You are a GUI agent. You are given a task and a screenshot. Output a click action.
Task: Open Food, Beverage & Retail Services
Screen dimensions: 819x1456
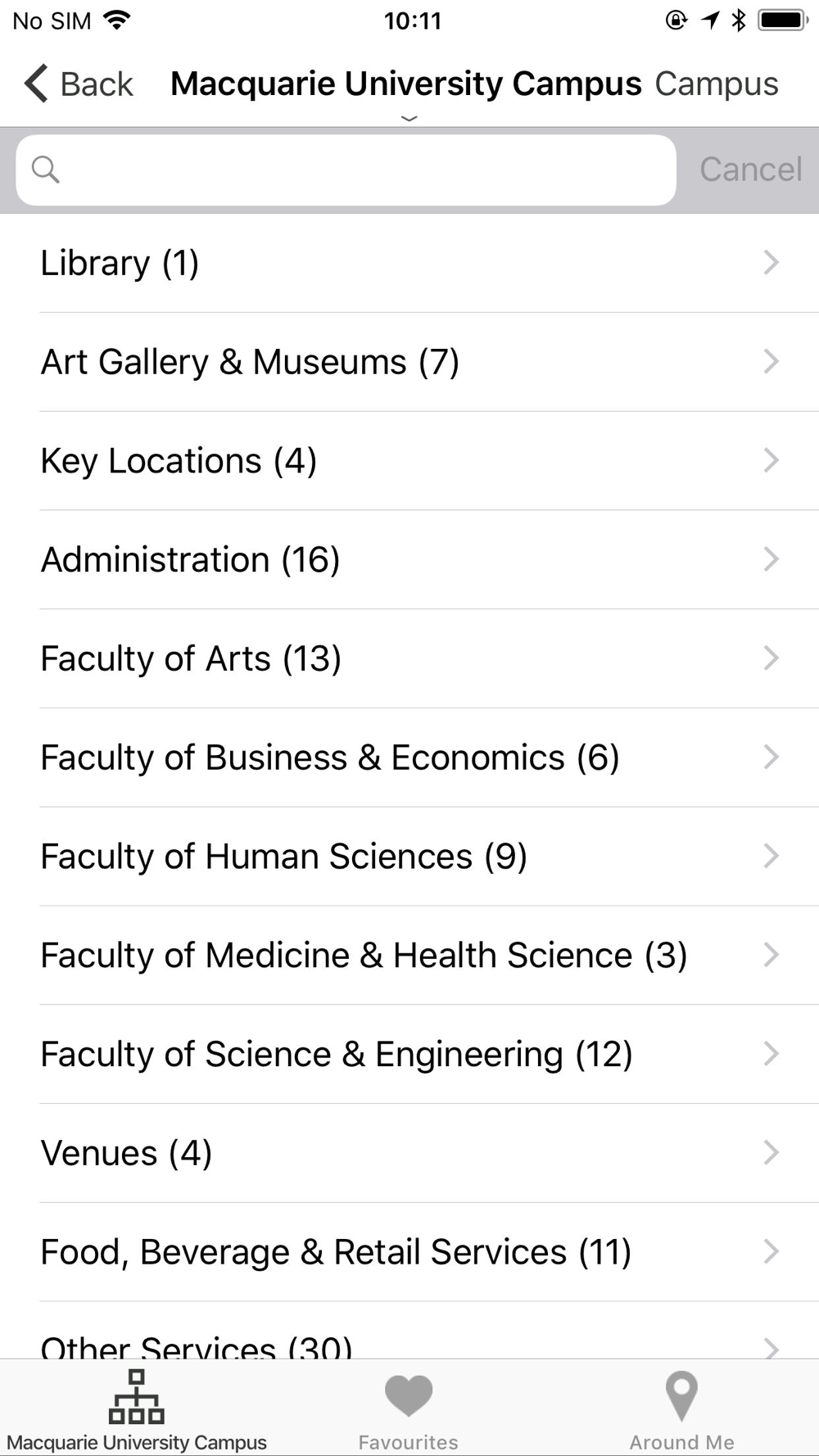(x=409, y=1252)
